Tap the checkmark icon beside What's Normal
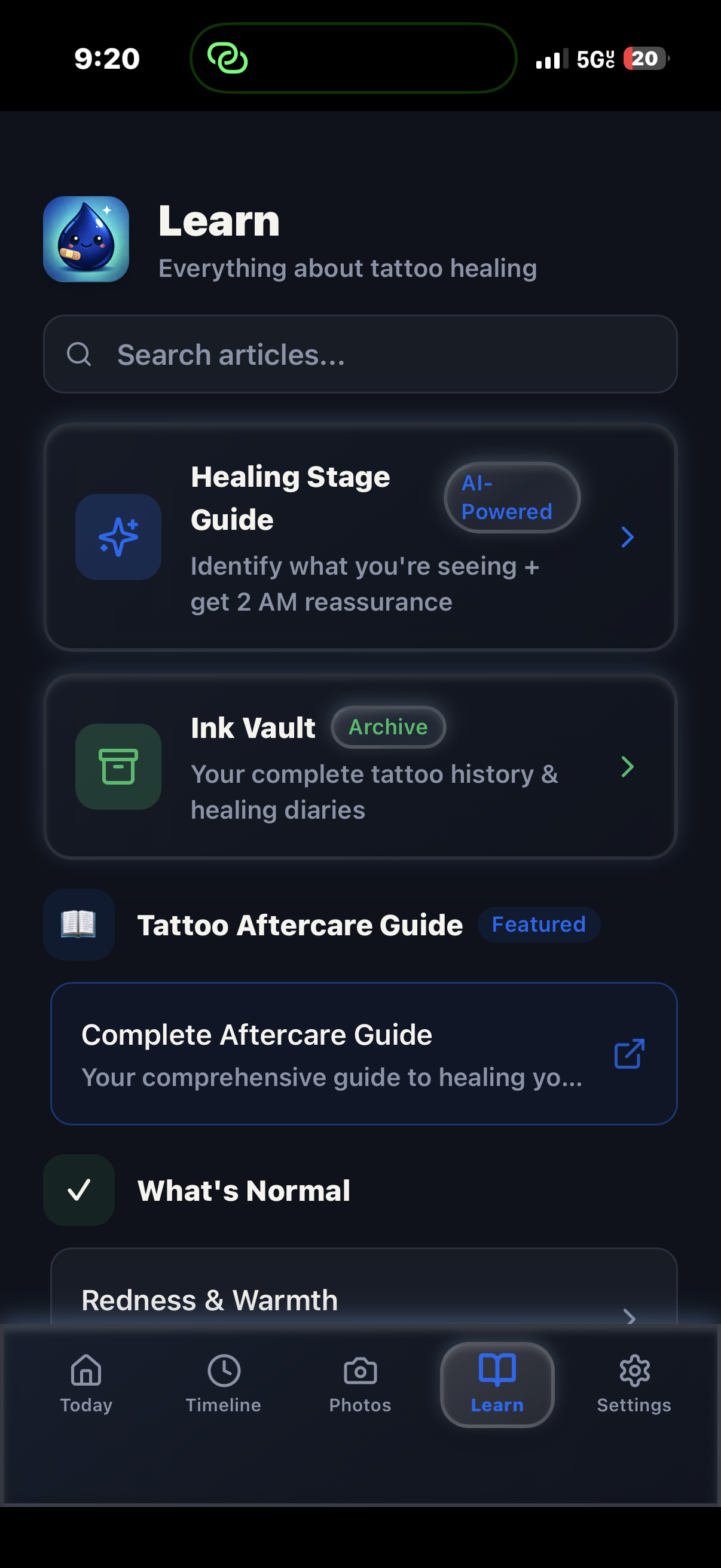The image size is (721, 1568). click(x=78, y=1190)
